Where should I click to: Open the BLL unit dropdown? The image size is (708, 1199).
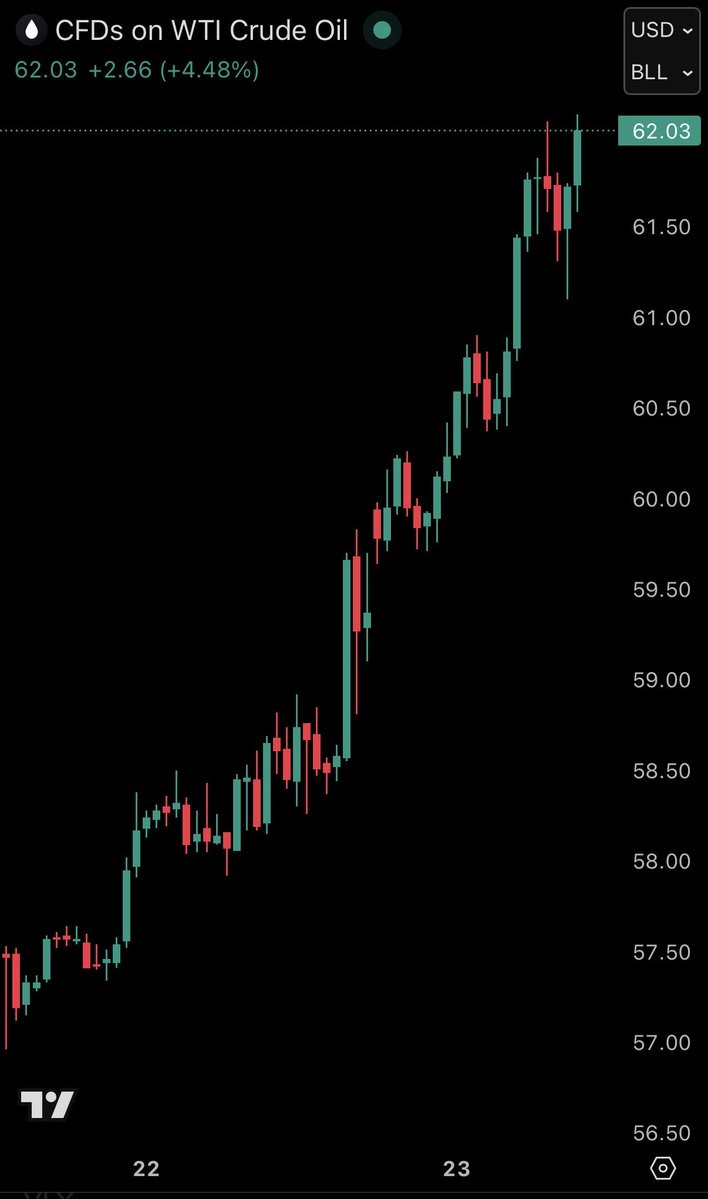click(661, 73)
